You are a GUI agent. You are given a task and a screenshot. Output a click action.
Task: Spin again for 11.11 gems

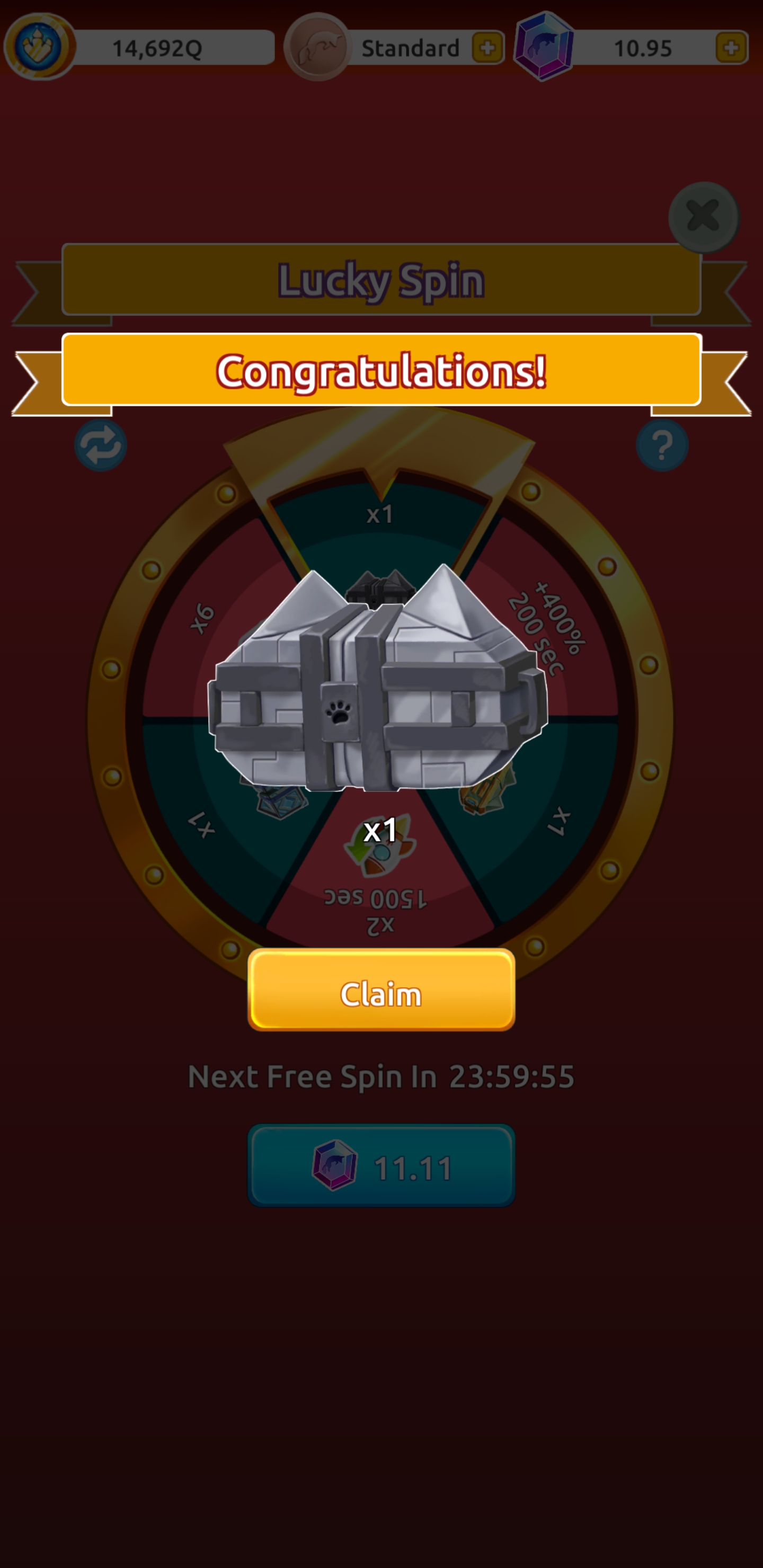tap(381, 1165)
